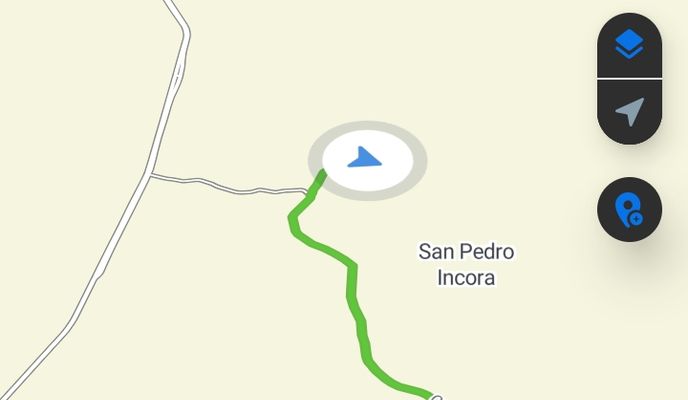This screenshot has width=688, height=400.
Task: Open the map layers selector
Action: [629, 44]
